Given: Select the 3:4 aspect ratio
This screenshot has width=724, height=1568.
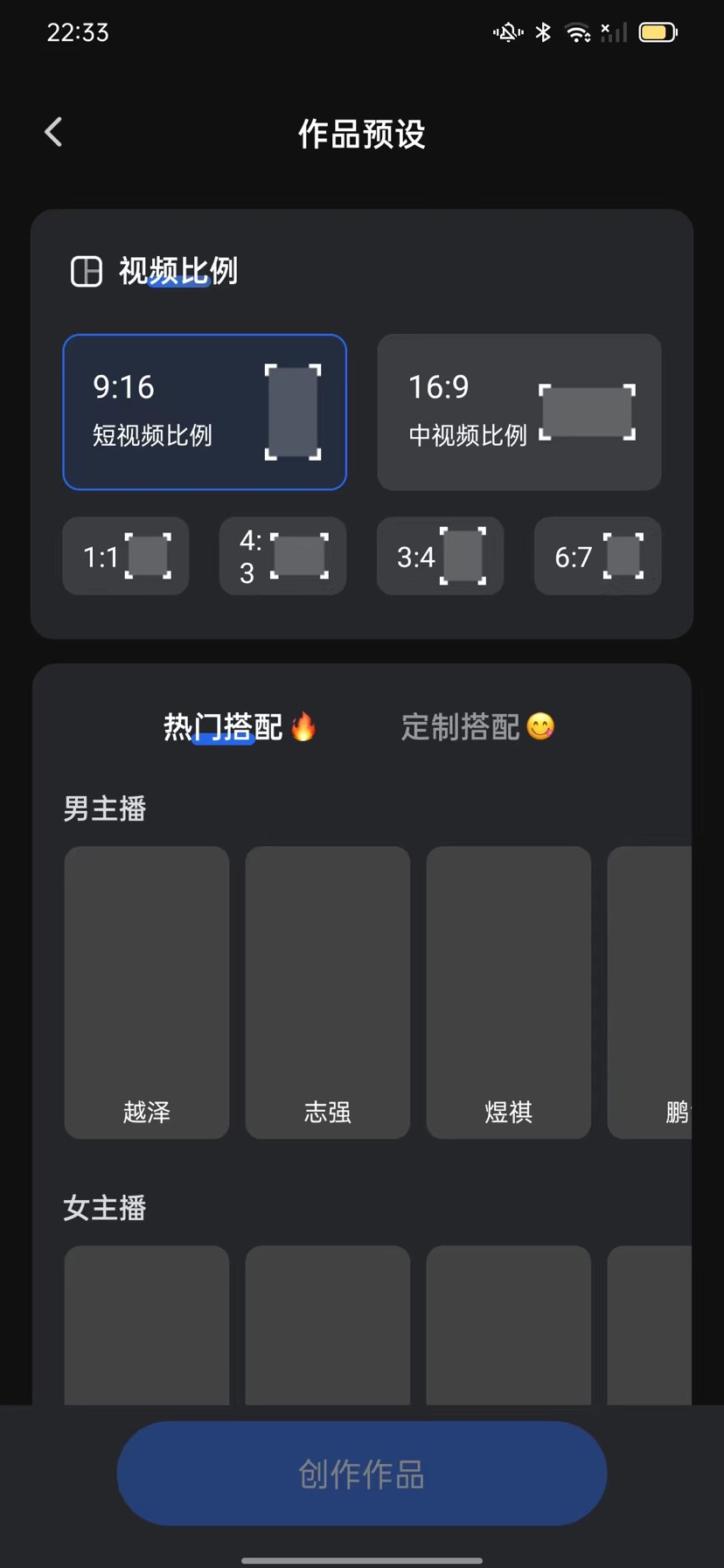Looking at the screenshot, I should tap(440, 556).
